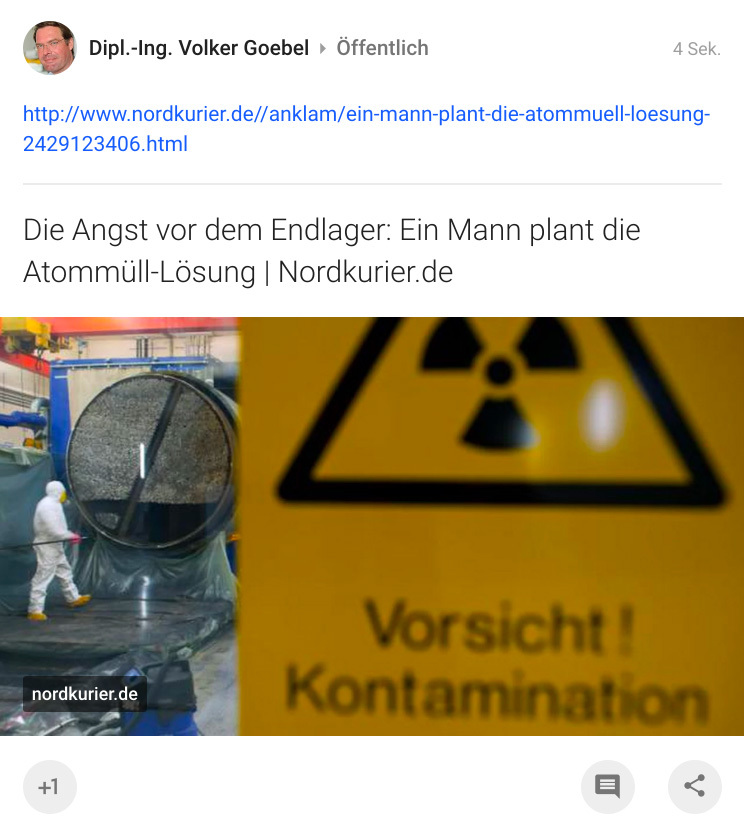Open the nordkurier.de article URL link
The height and width of the screenshot is (836, 744).
pos(366,129)
